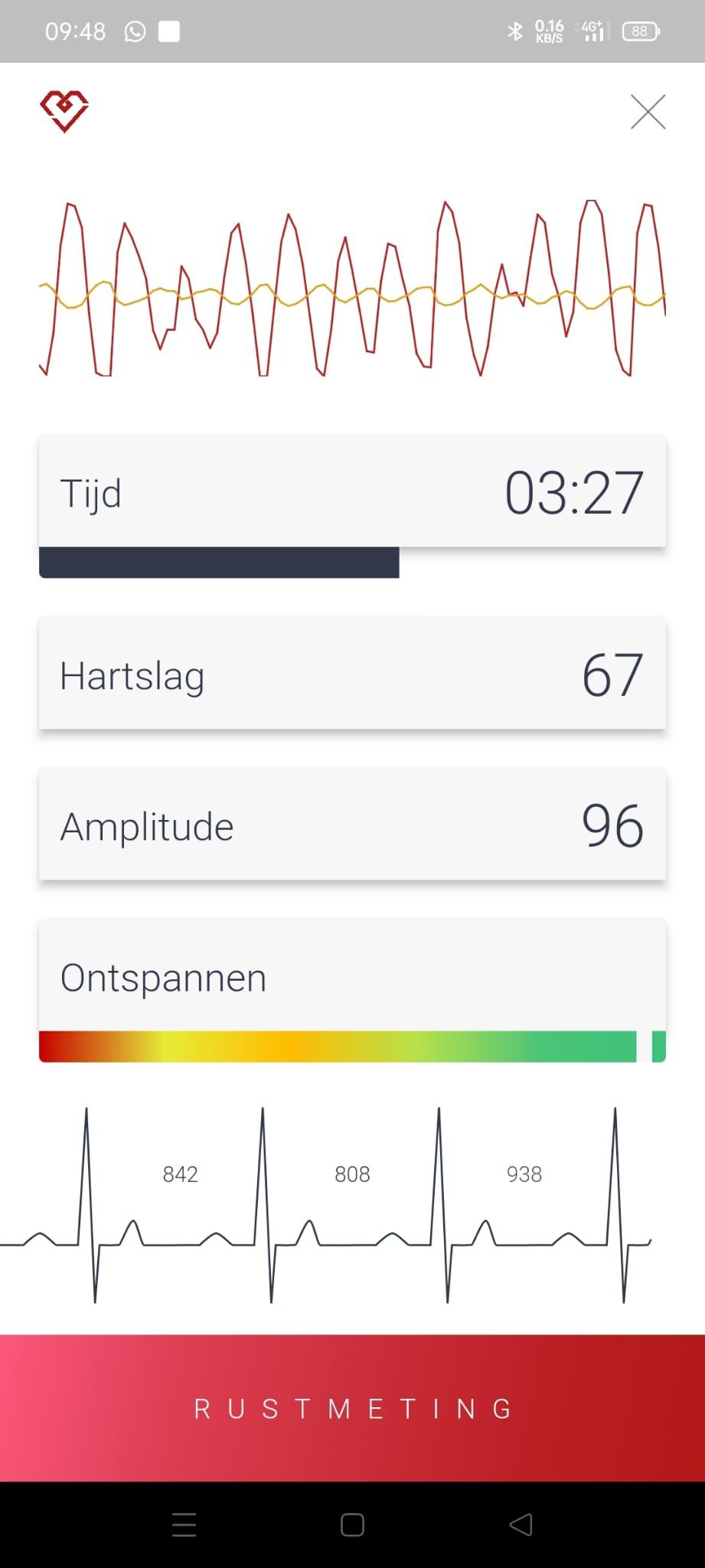This screenshot has width=705, height=1568.
Task: Go to the home screen
Action: (x=352, y=1524)
